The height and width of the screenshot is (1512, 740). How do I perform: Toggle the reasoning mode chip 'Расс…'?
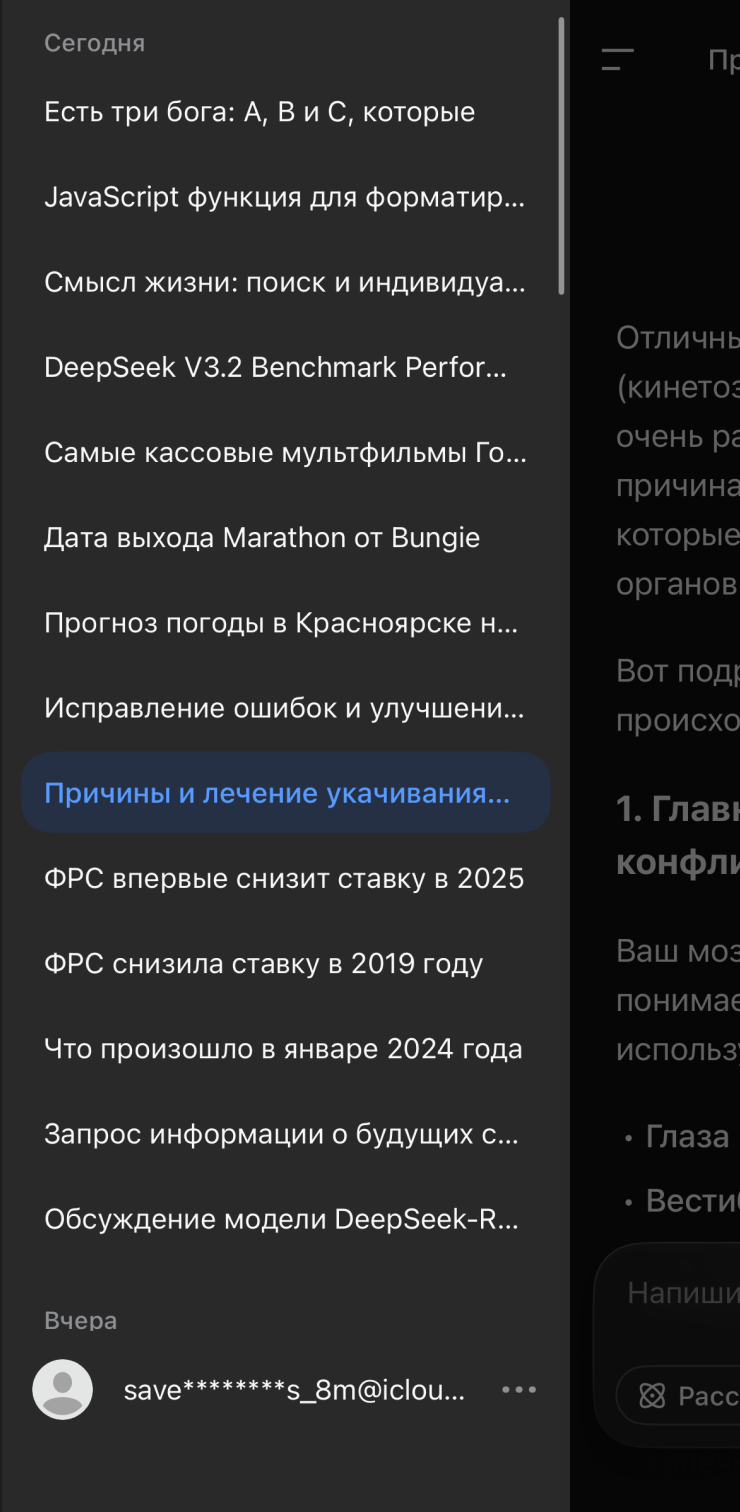coord(682,1395)
